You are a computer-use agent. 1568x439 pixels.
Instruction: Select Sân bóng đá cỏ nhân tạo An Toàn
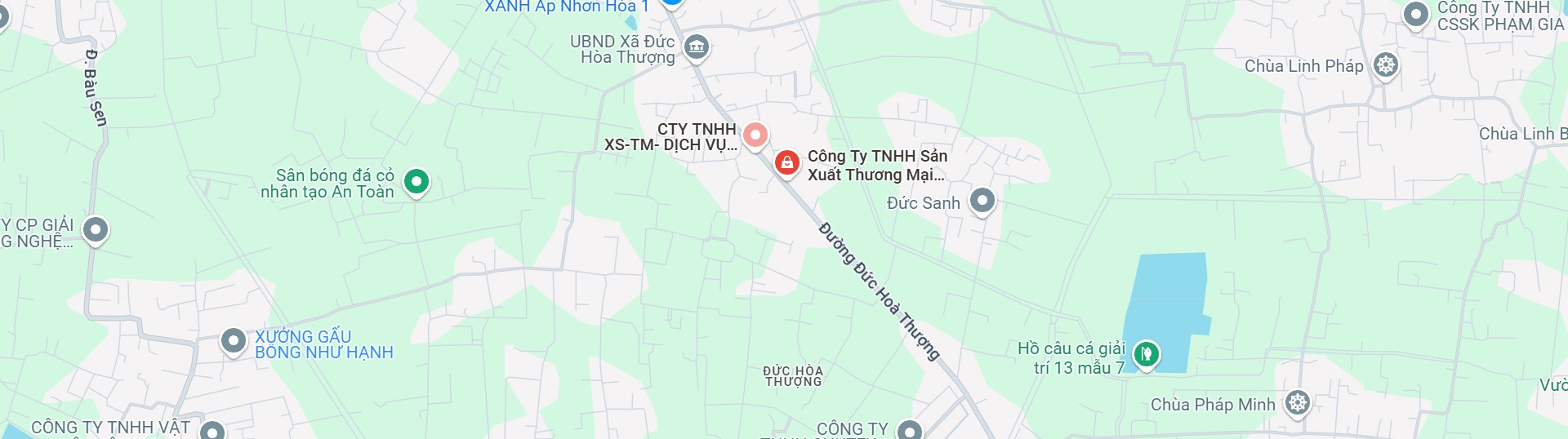[x=416, y=181]
